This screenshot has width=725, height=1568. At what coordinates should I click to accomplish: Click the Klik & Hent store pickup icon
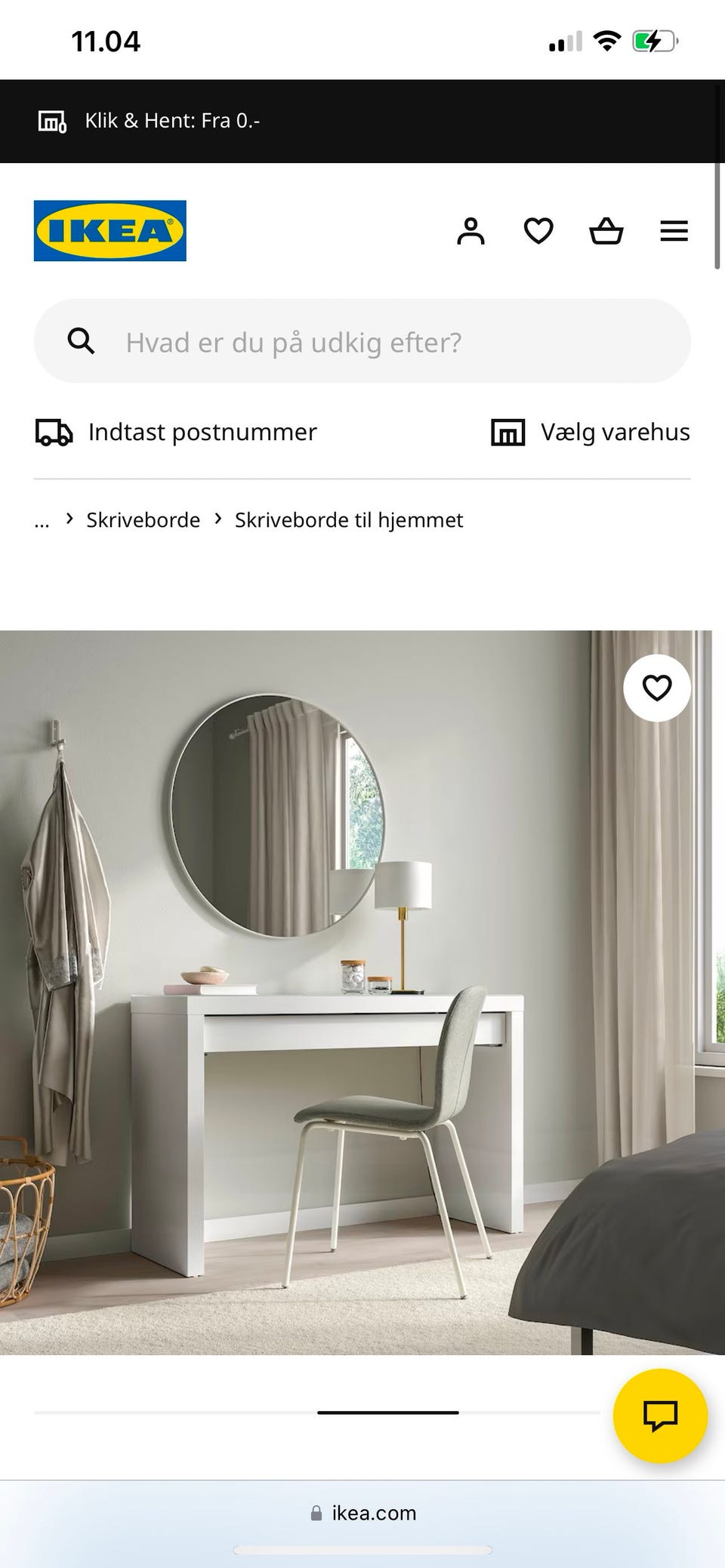51,120
